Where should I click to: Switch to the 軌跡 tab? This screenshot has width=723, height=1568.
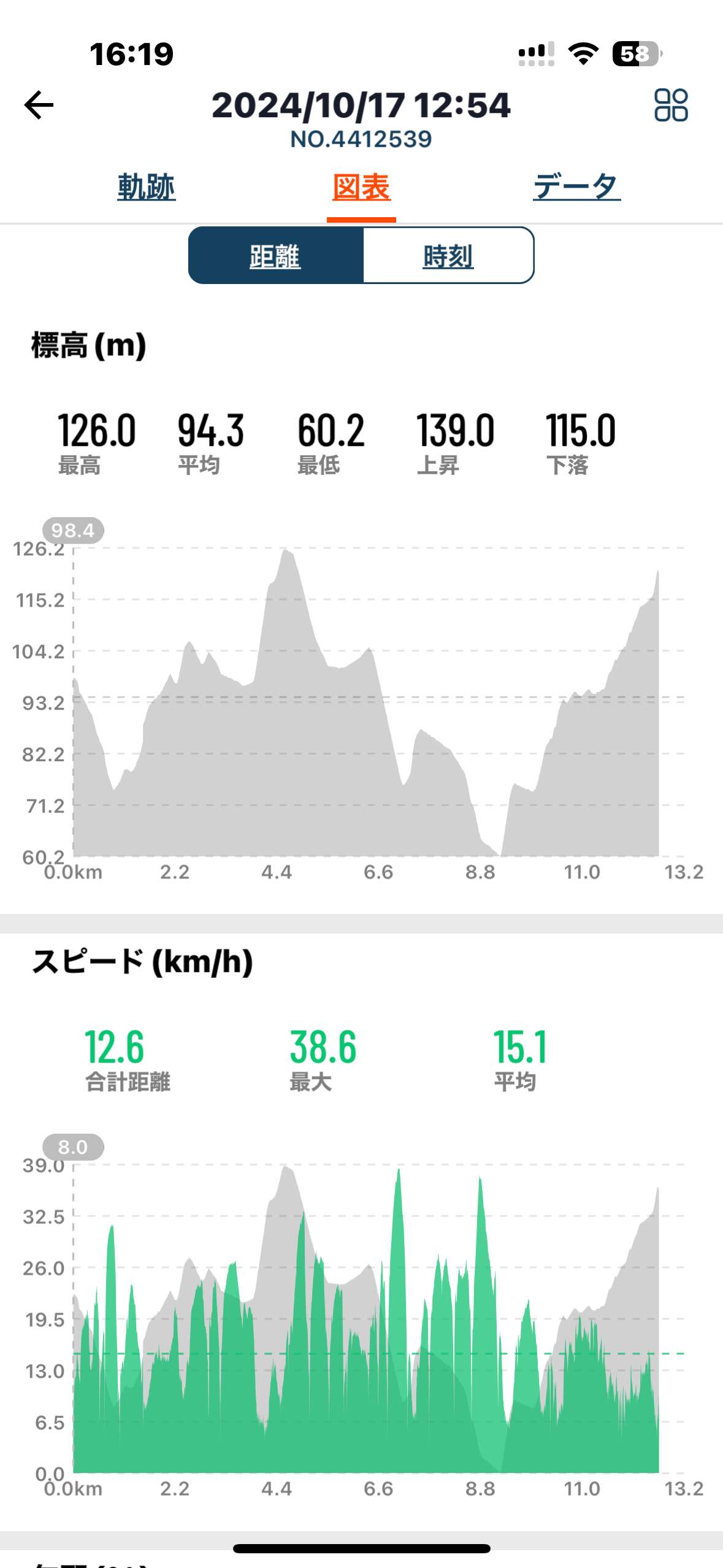click(147, 187)
